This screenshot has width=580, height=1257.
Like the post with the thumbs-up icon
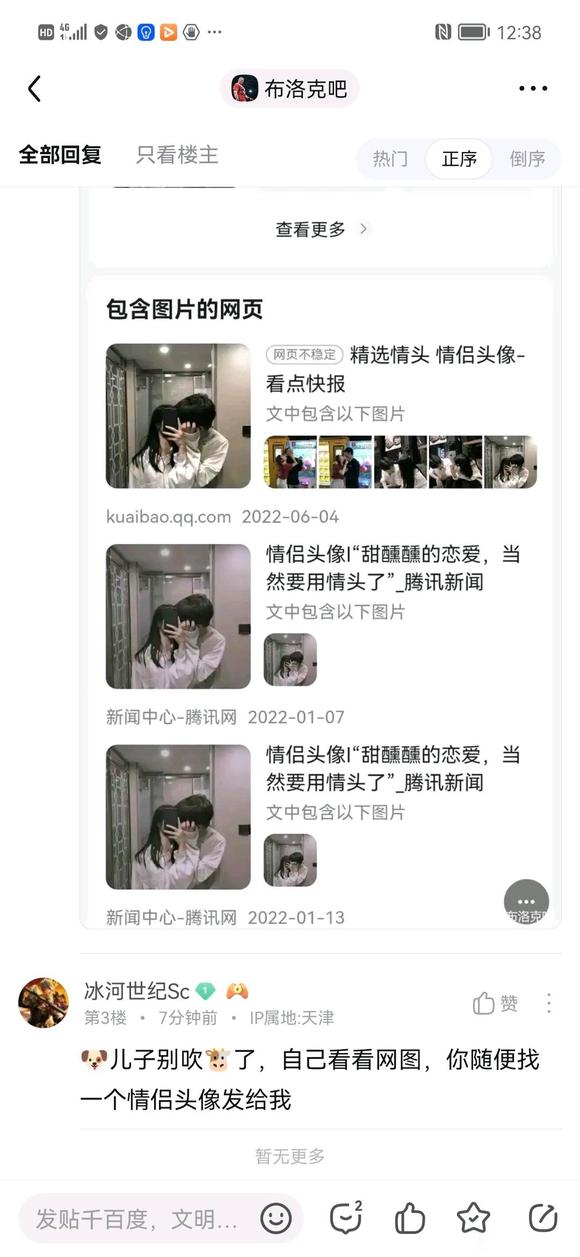click(409, 1218)
